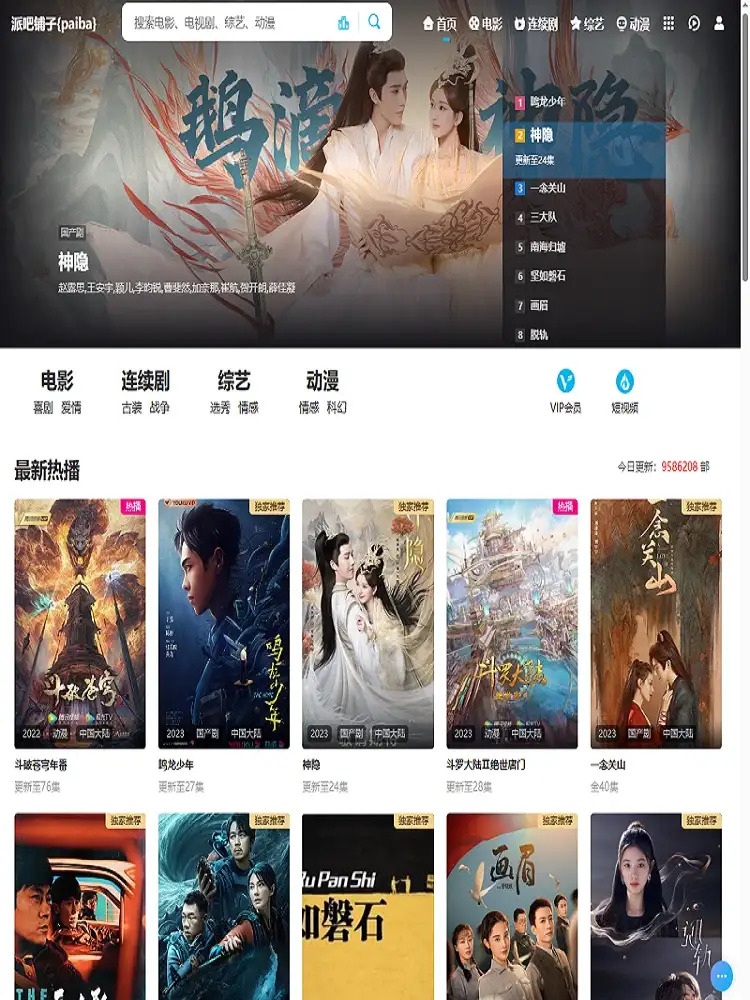
Task: Select the 动漫 anime face icon in navbar
Action: pos(622,24)
